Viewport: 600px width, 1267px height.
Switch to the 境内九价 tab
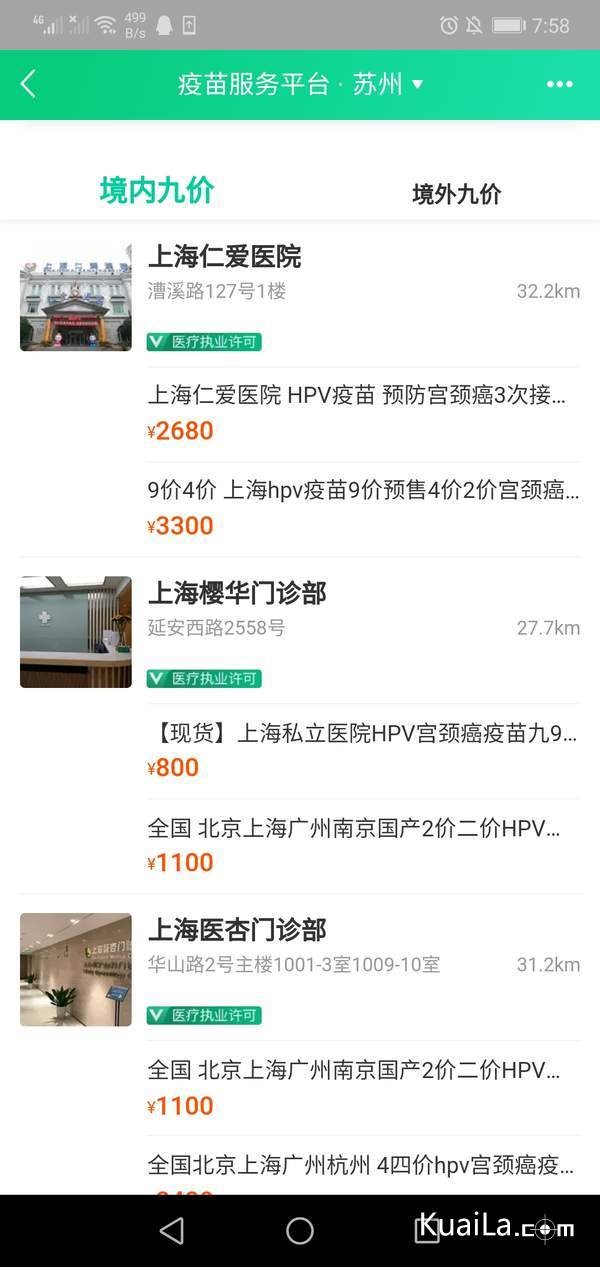[x=157, y=190]
